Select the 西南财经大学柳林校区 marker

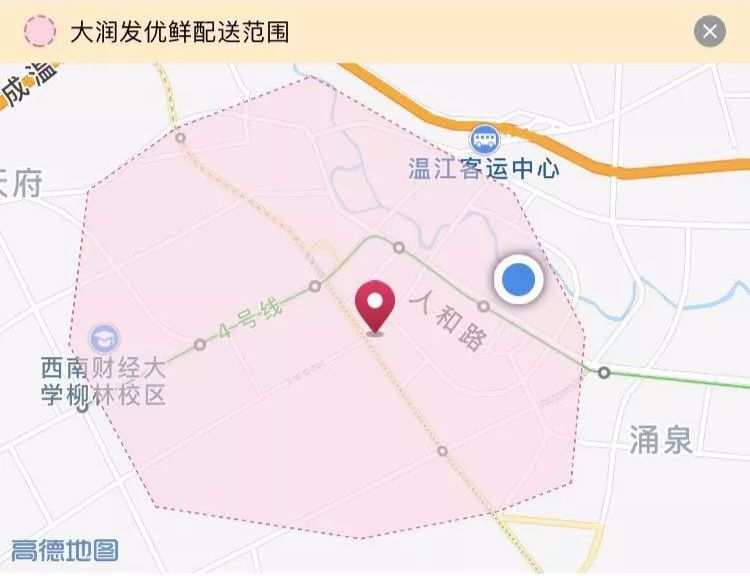(103, 339)
